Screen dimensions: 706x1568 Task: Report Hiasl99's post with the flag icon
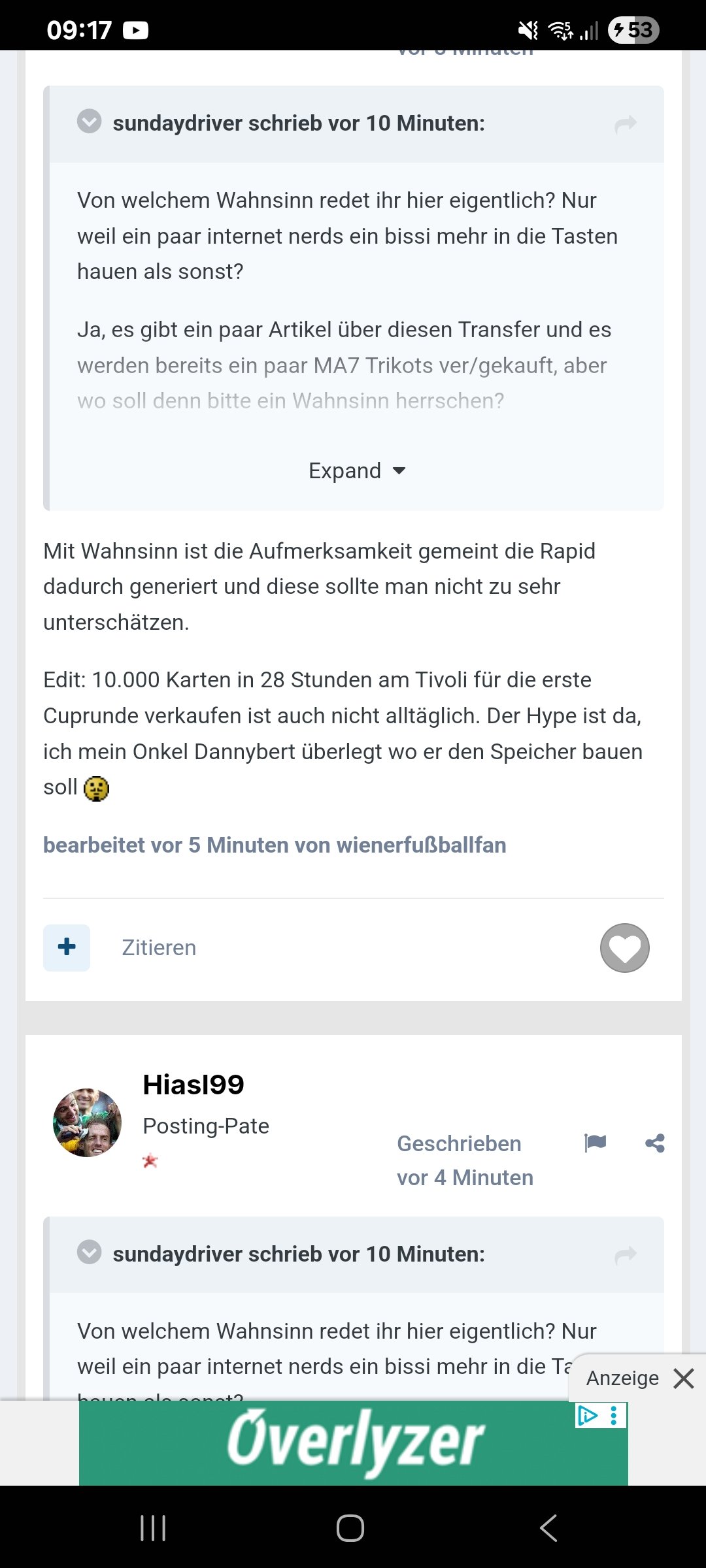click(x=595, y=1143)
